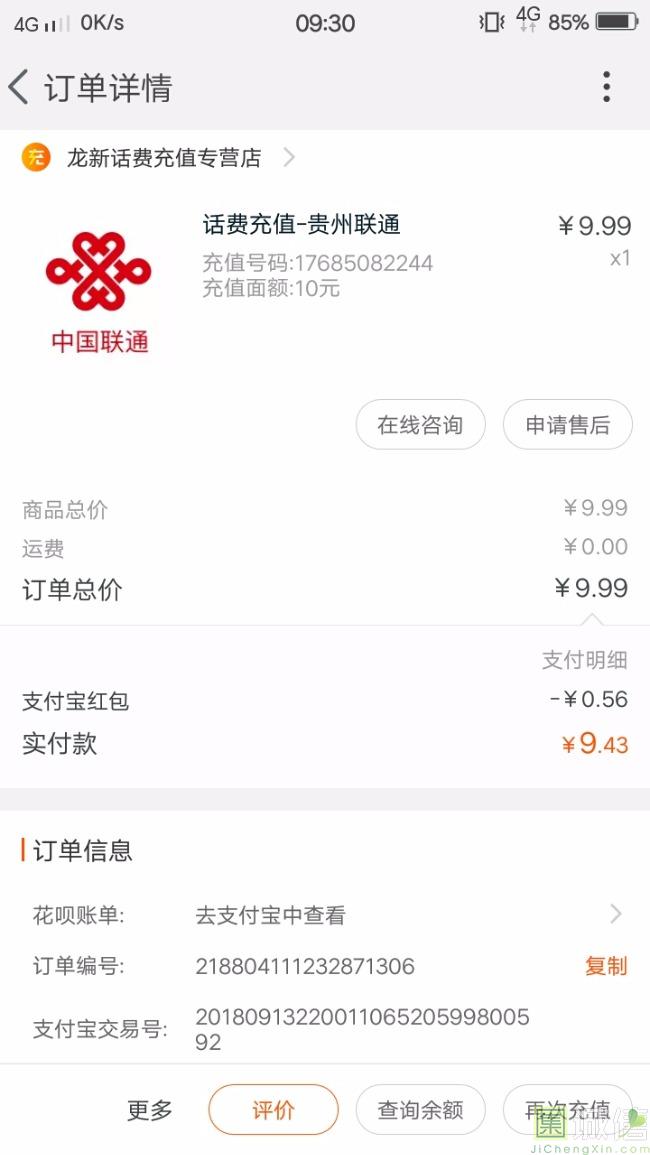Open the three-dot overflow menu
650x1155 pixels.
pyautogui.click(x=606, y=87)
